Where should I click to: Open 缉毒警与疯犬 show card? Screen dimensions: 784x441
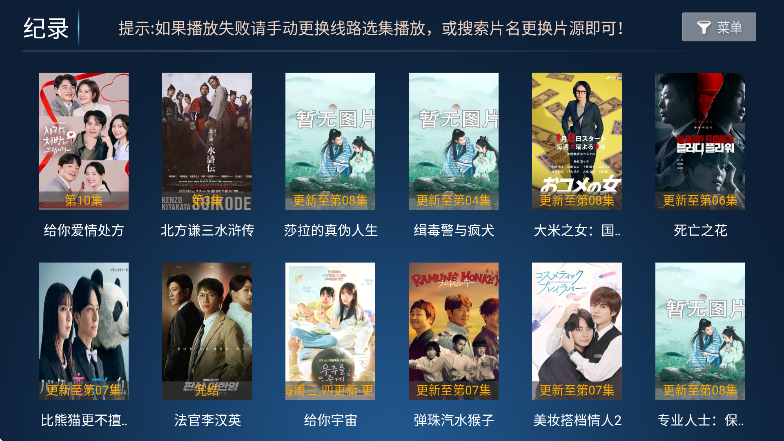coord(453,141)
